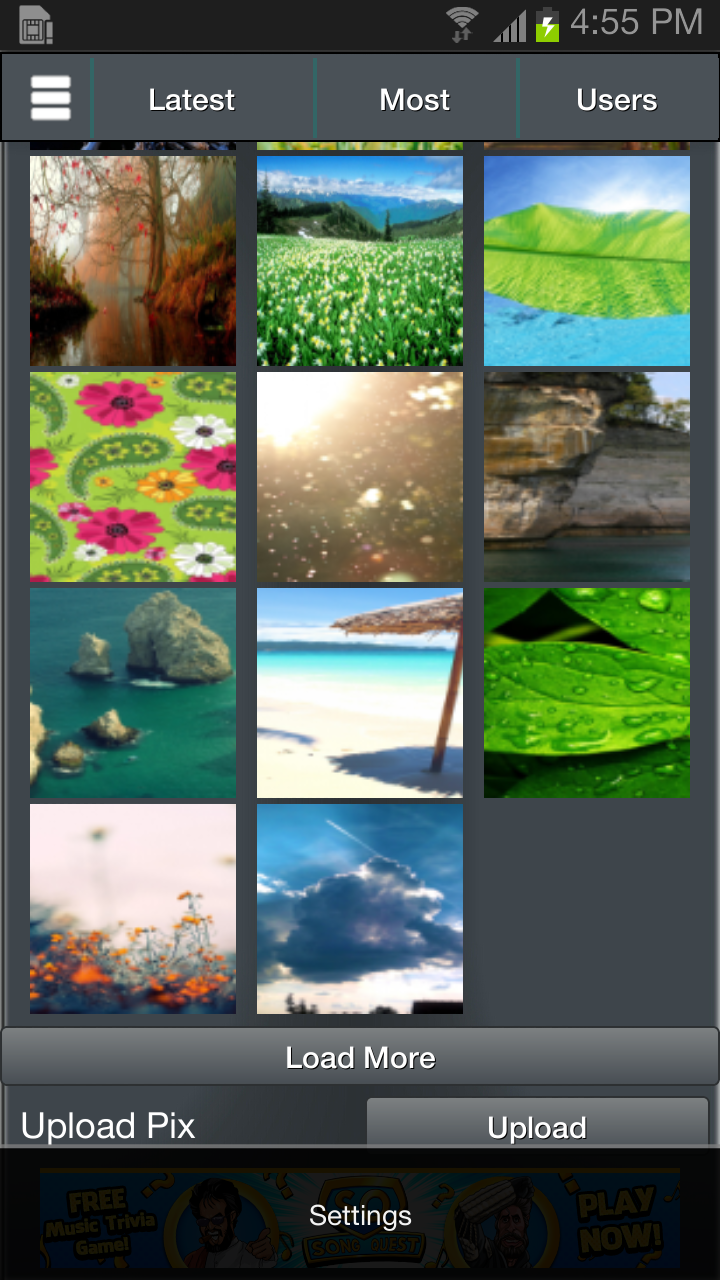Screen dimensions: 720x1280
Task: Open the autumn trees wallpaper thumbnail
Action: [x=132, y=260]
